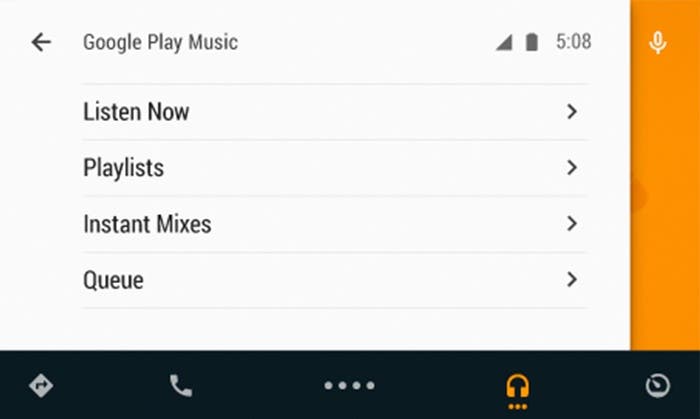Go to the home overview dots
Screen dimensions: 700x419
349,385
